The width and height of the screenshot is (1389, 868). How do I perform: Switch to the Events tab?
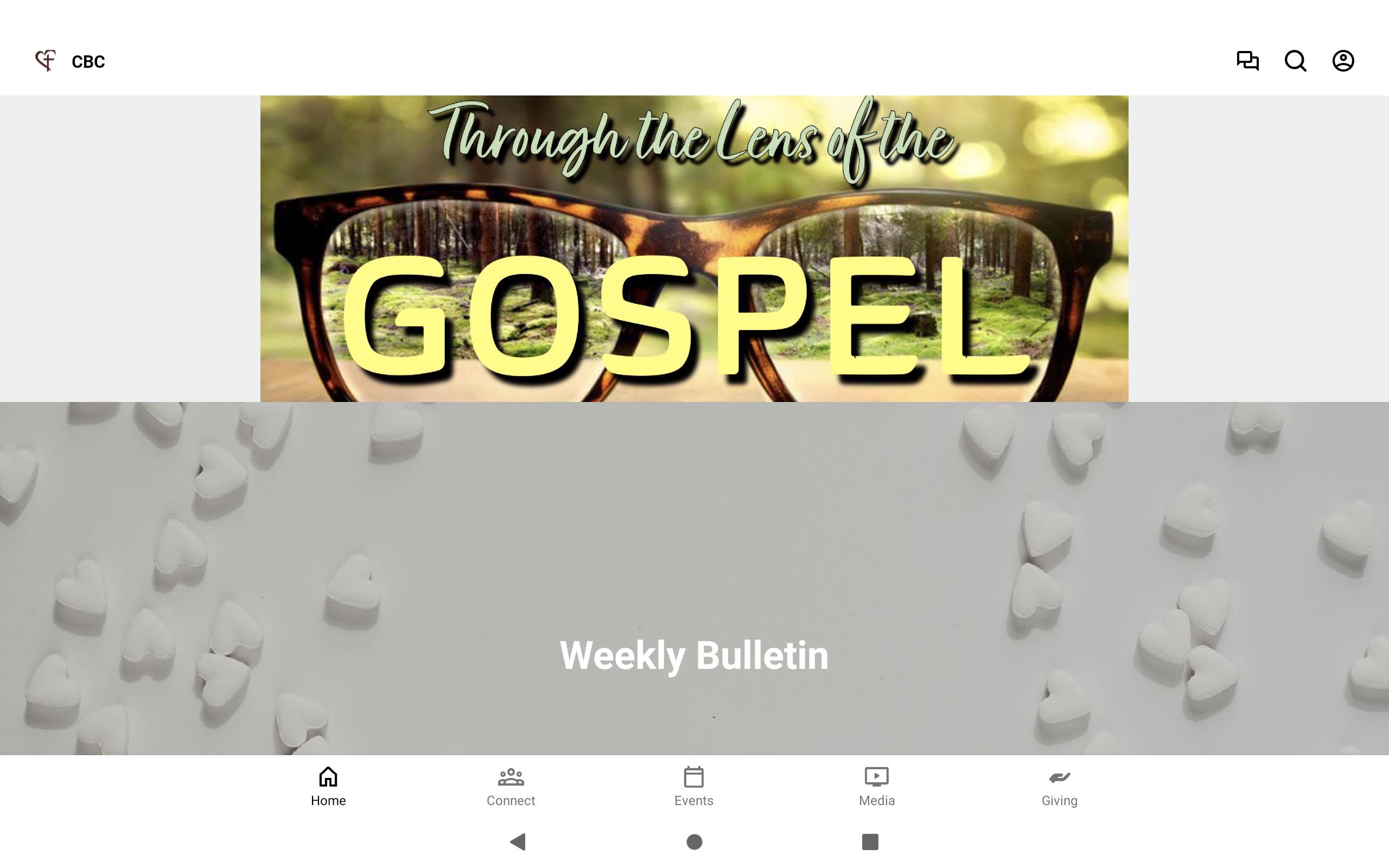(693, 787)
